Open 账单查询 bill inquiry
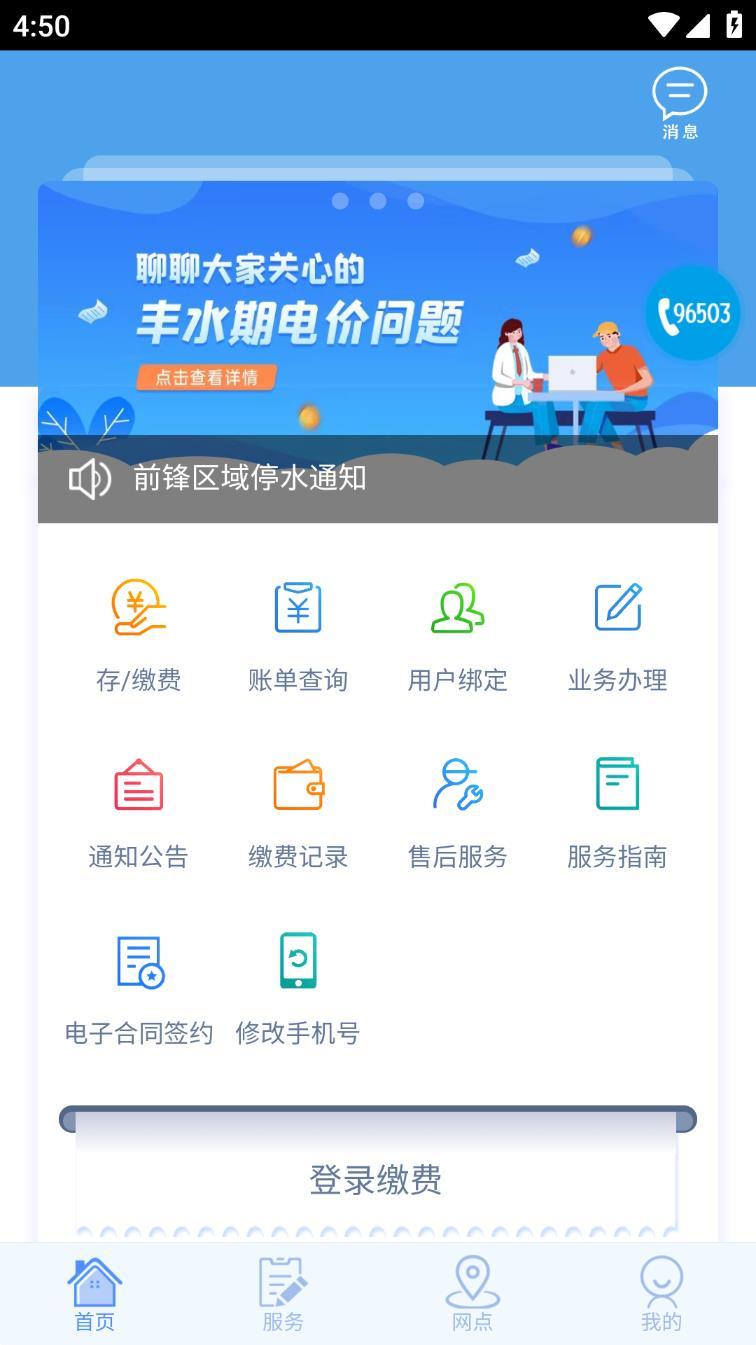 298,634
